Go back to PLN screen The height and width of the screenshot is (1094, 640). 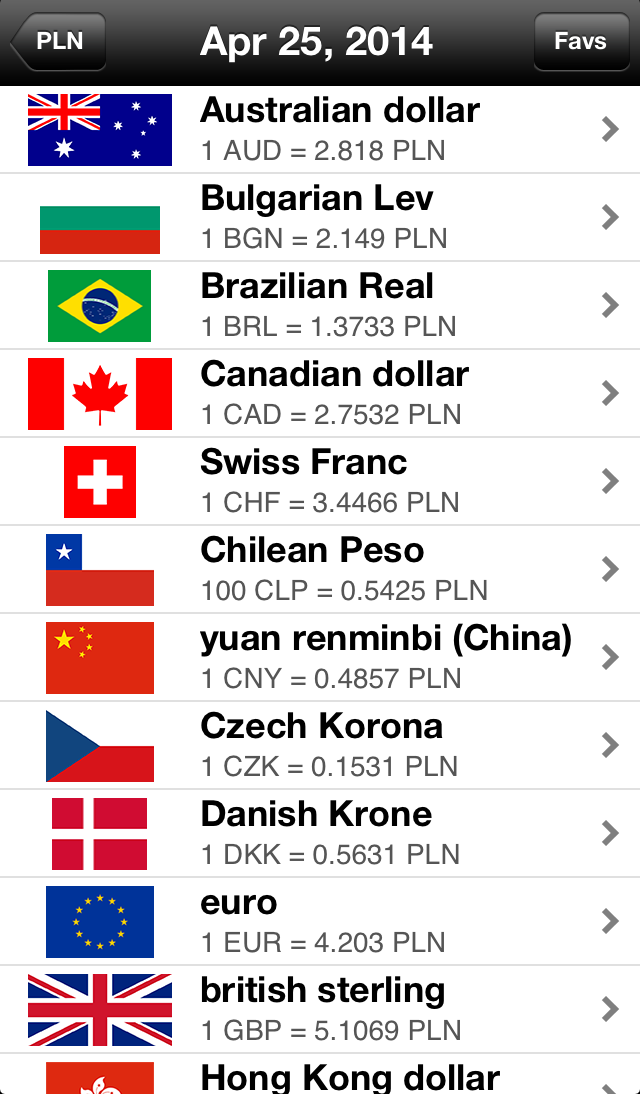[x=59, y=41]
